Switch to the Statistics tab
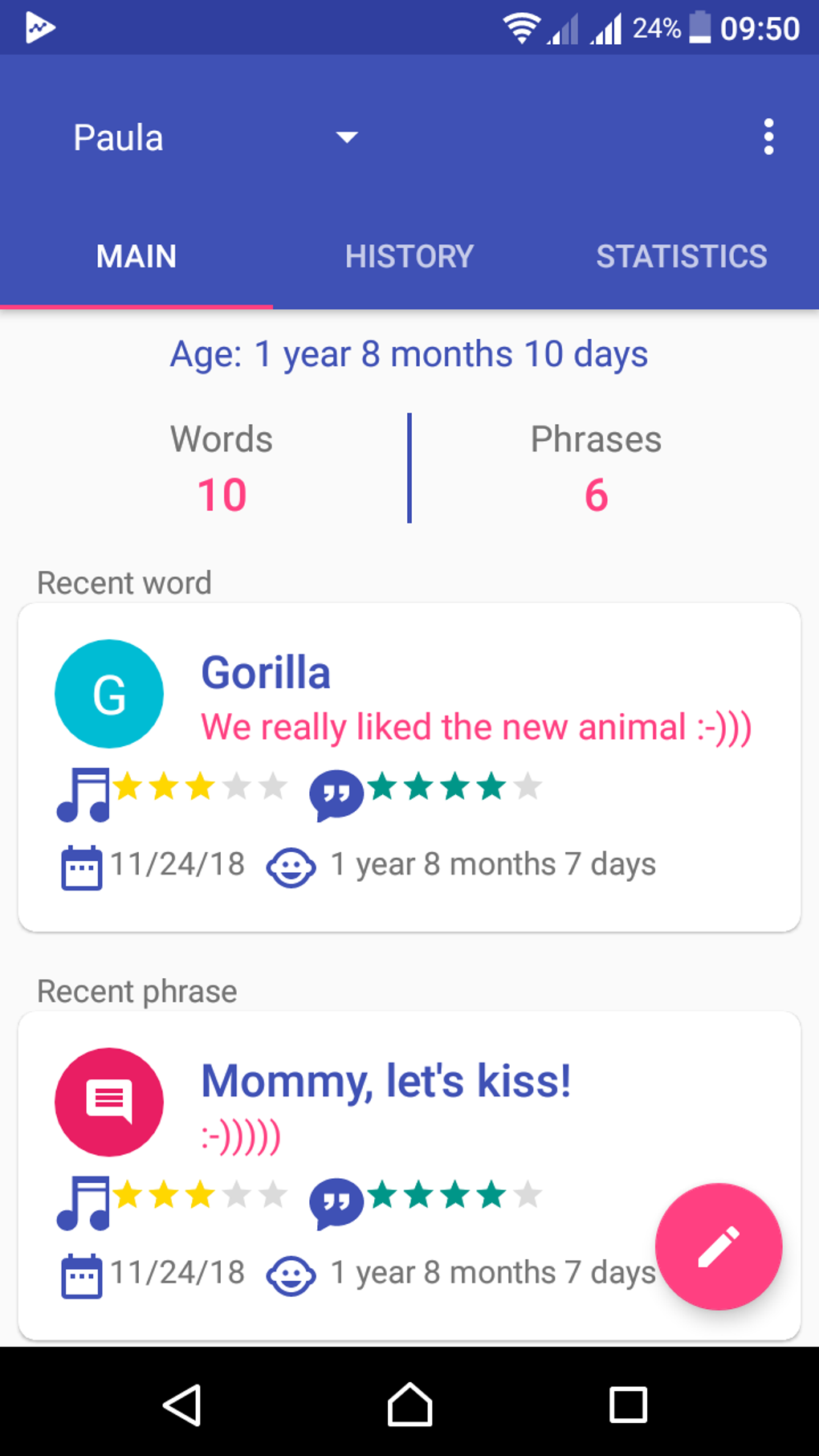The height and width of the screenshot is (1456, 819). coord(682,257)
